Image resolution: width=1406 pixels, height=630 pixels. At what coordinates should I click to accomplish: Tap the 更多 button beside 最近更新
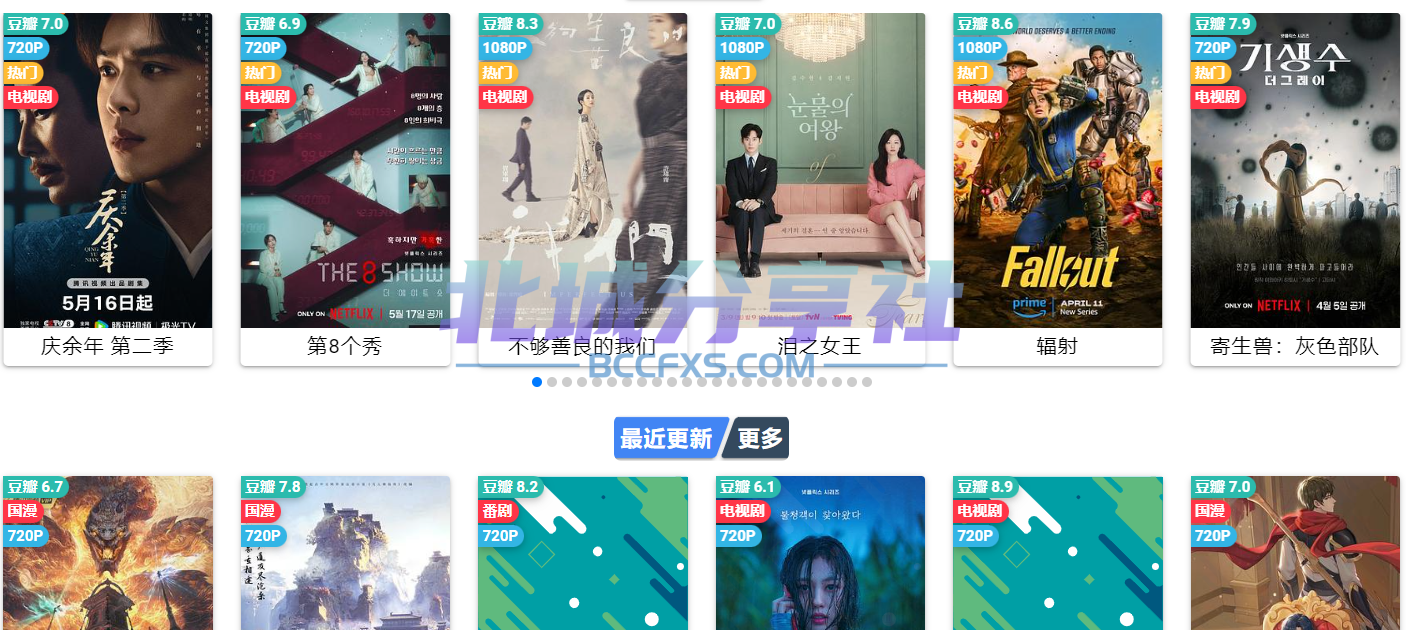pos(761,438)
